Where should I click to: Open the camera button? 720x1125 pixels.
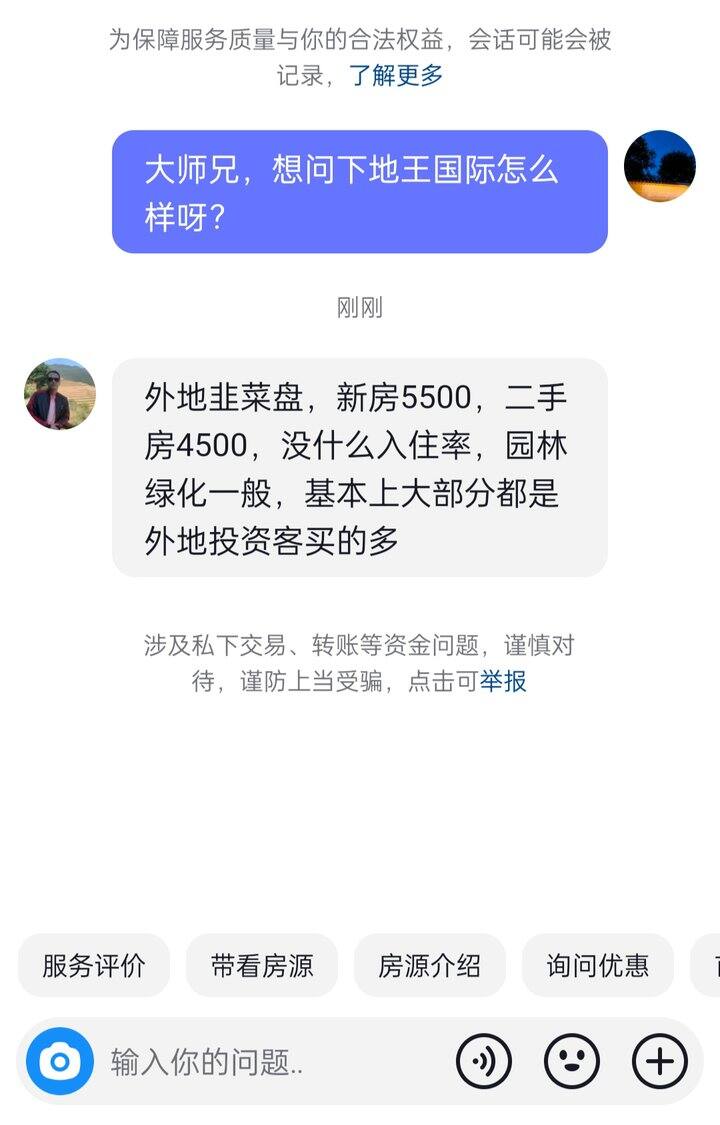click(x=60, y=1061)
